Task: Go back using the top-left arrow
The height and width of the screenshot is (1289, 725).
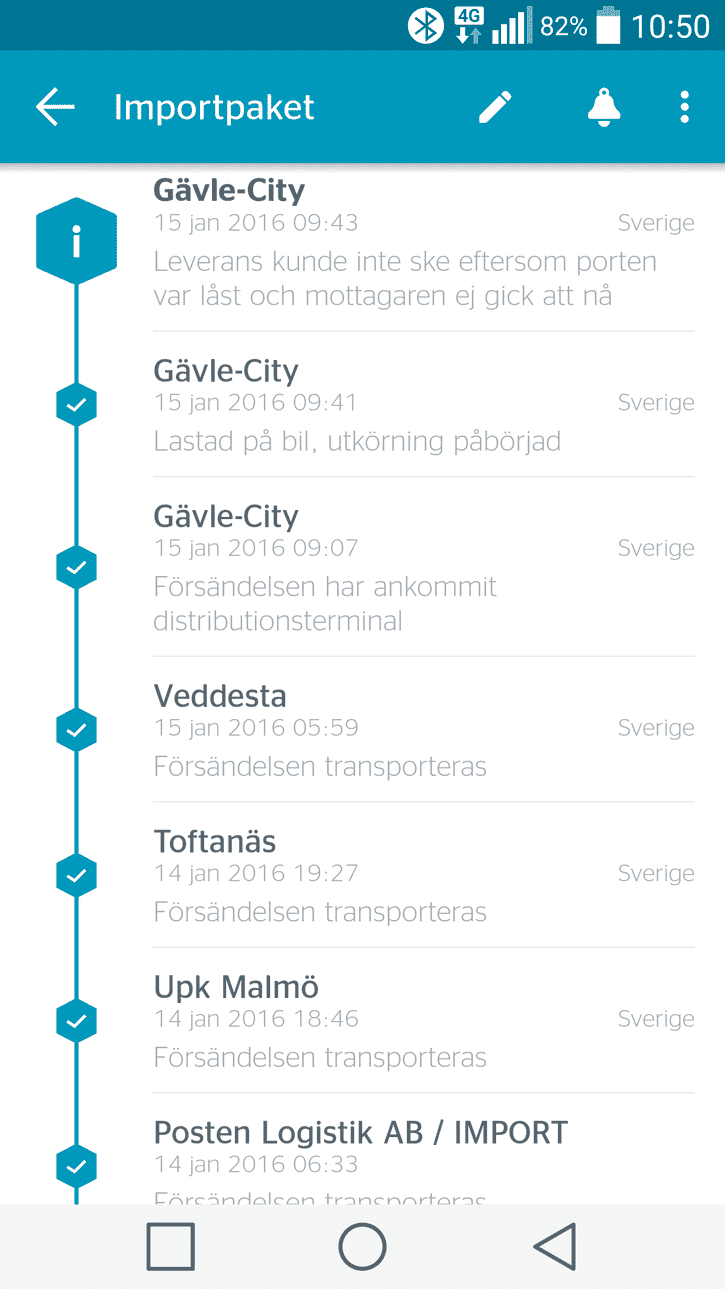Action: pyautogui.click(x=55, y=107)
